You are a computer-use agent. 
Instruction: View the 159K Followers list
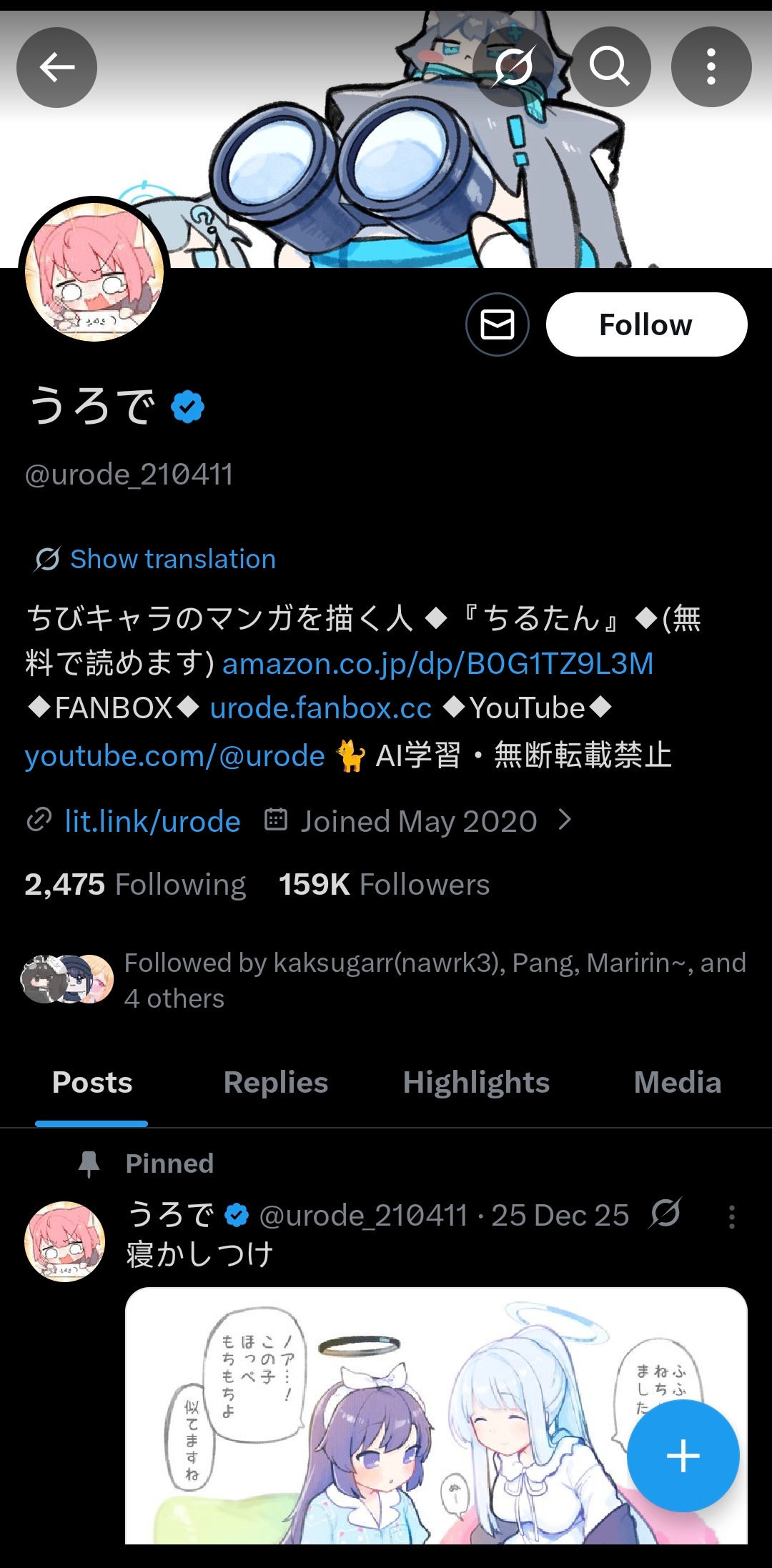point(384,885)
